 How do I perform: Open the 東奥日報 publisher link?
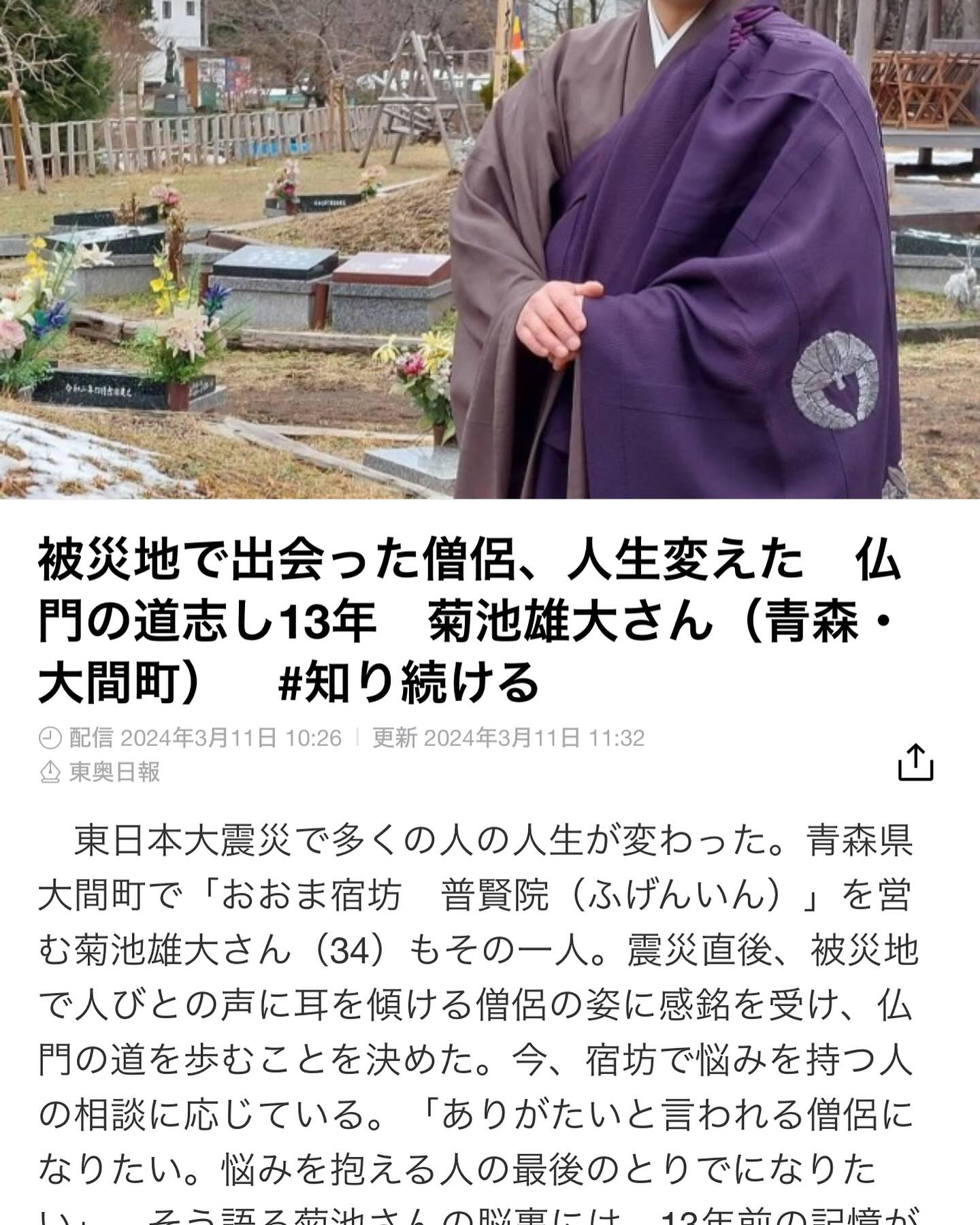[x=114, y=772]
